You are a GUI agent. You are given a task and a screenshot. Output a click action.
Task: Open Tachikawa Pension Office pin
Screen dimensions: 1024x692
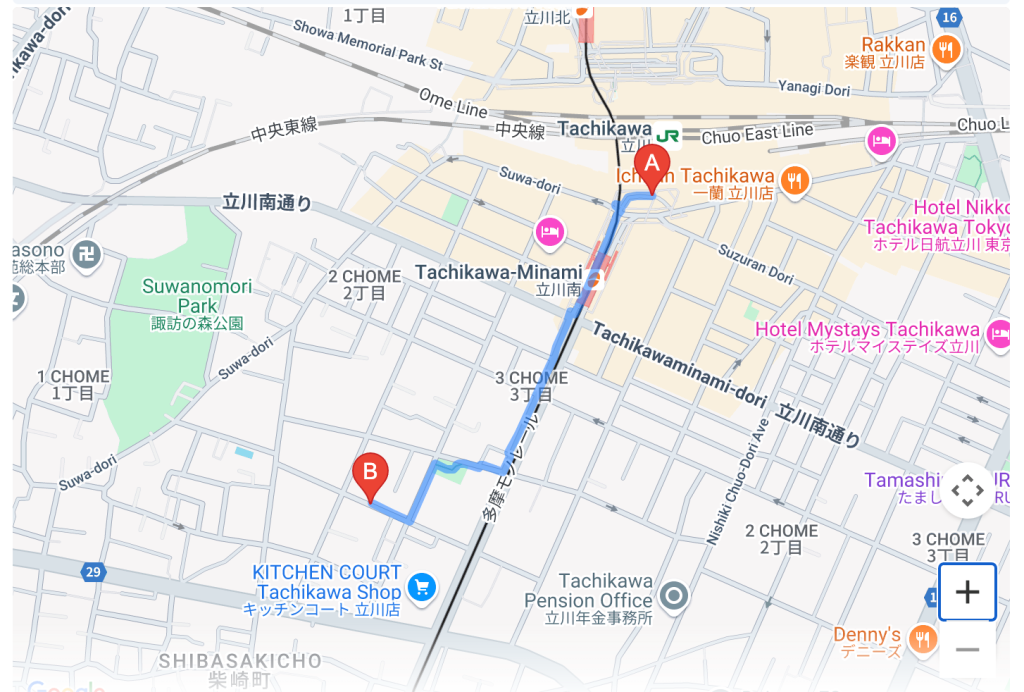coord(676,597)
